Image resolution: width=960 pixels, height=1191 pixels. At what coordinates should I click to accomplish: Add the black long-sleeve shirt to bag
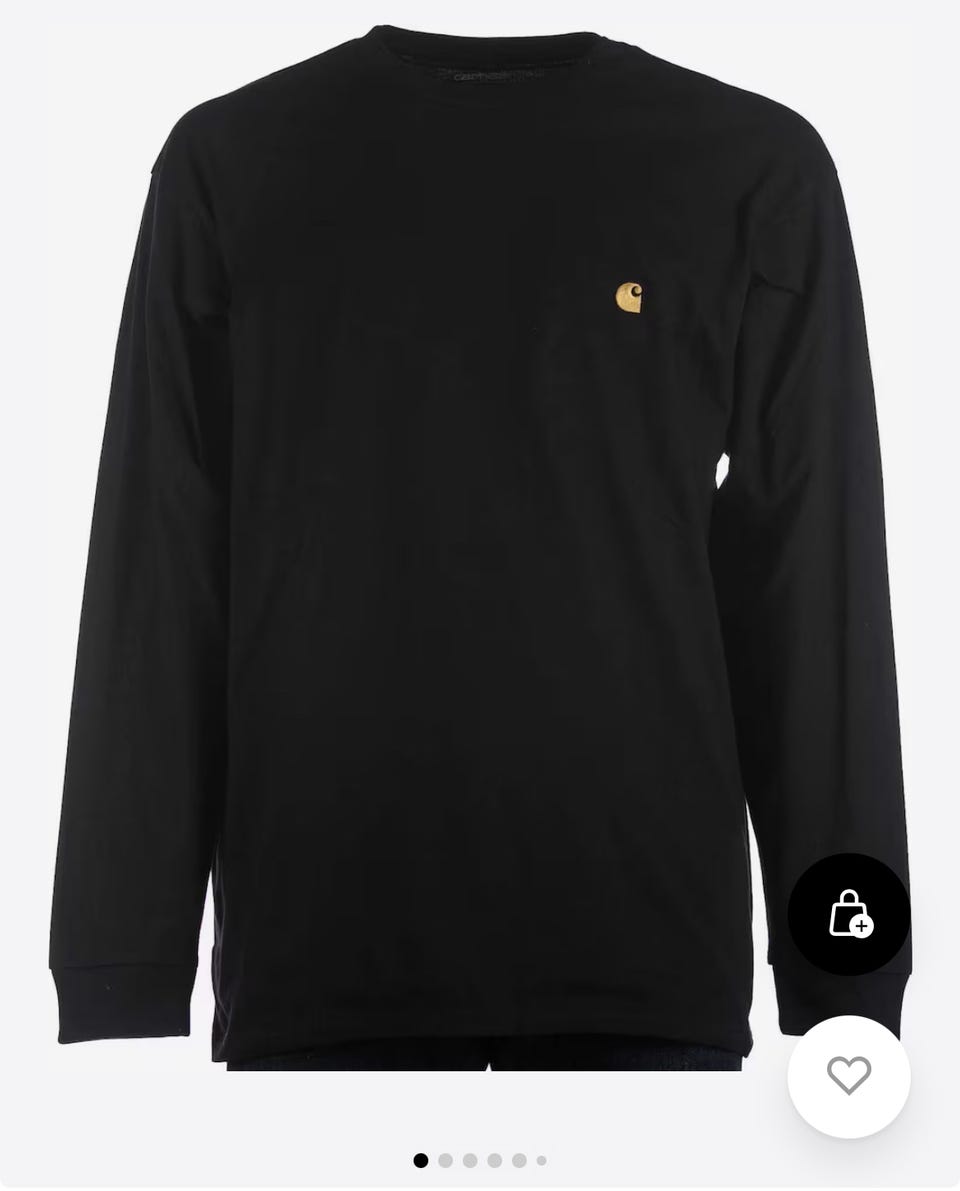click(x=849, y=914)
